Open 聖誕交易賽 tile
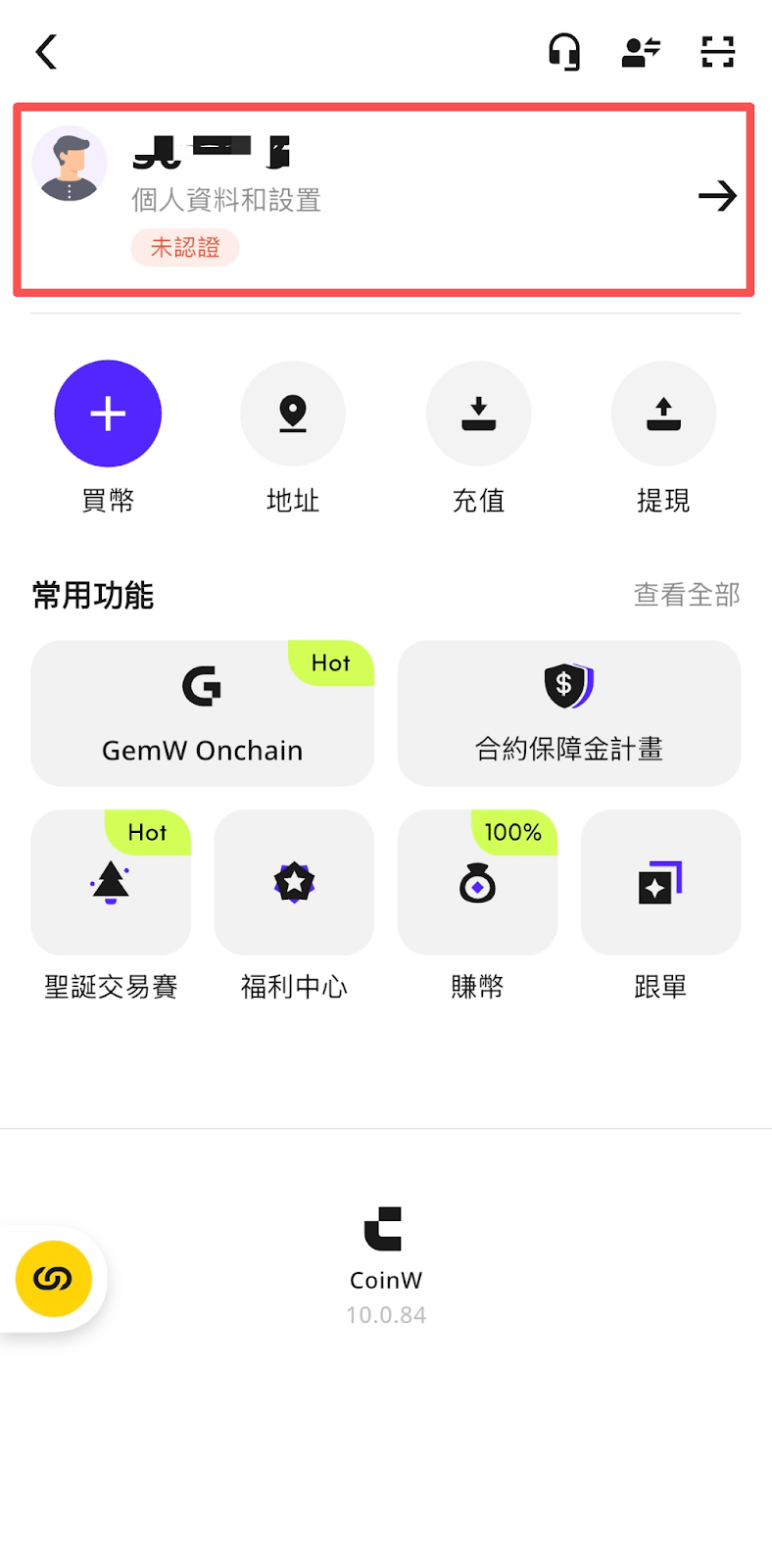Screen dimensions: 772x1568 click(x=111, y=882)
